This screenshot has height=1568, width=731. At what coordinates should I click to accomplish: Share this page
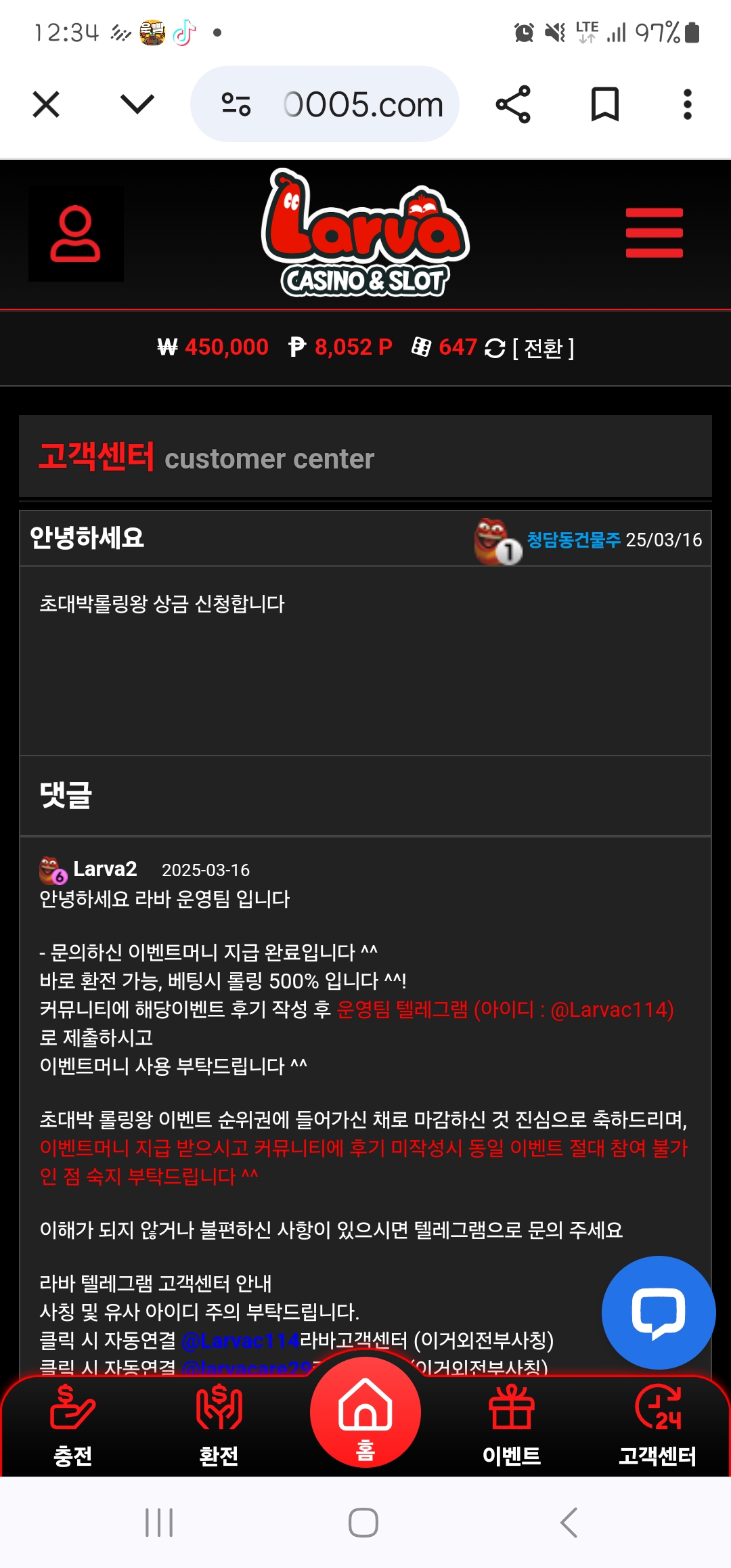pos(513,104)
